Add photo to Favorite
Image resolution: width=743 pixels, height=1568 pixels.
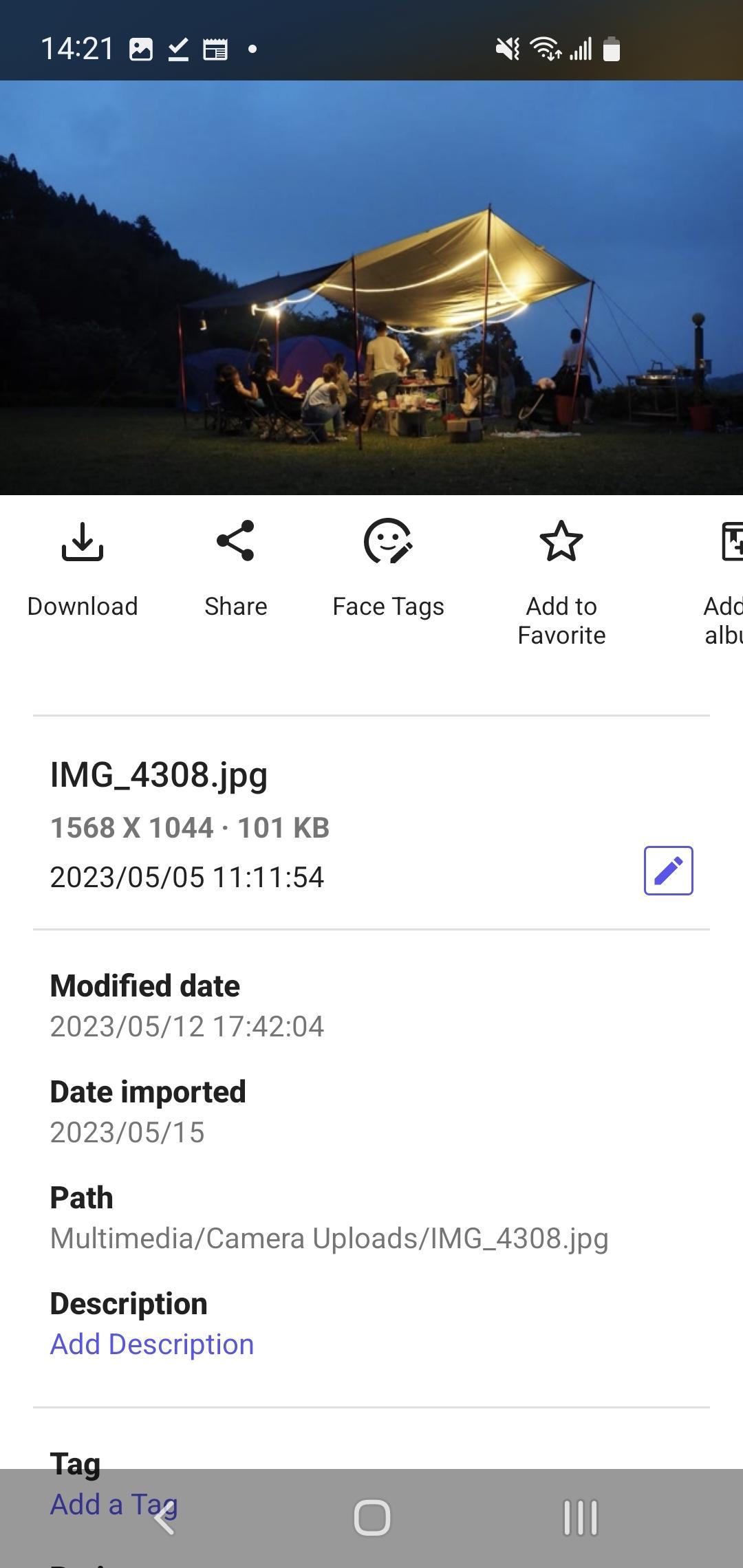(x=561, y=581)
